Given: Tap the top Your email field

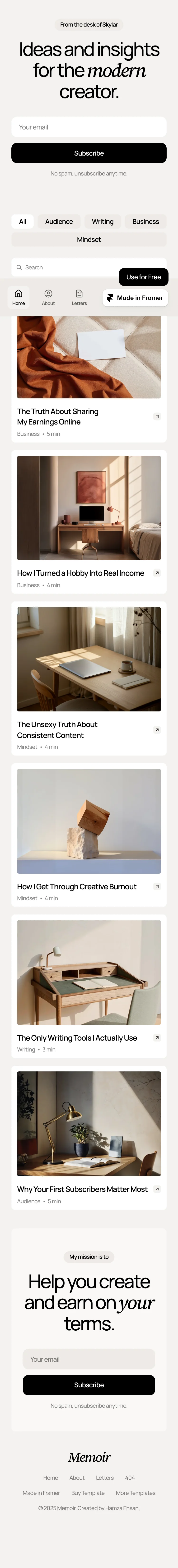Looking at the screenshot, I should tap(89, 127).
